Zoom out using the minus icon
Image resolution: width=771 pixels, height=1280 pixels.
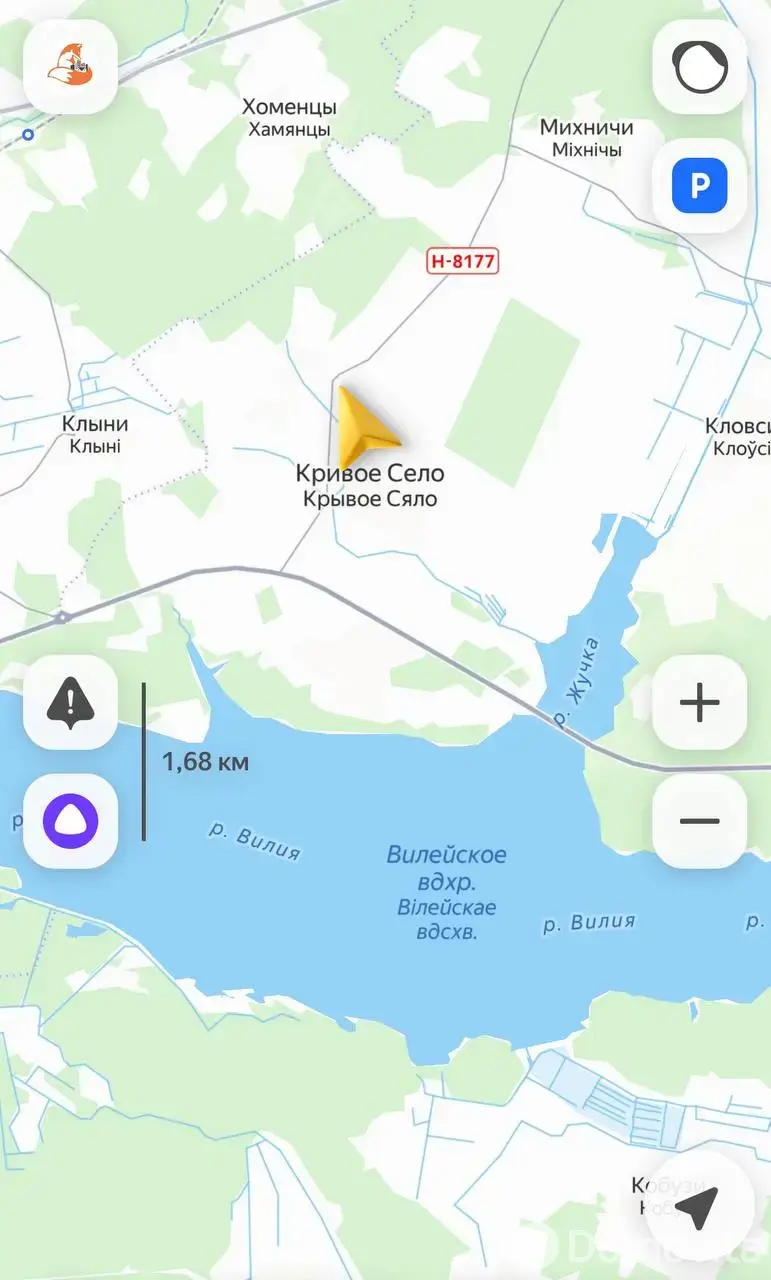point(699,820)
